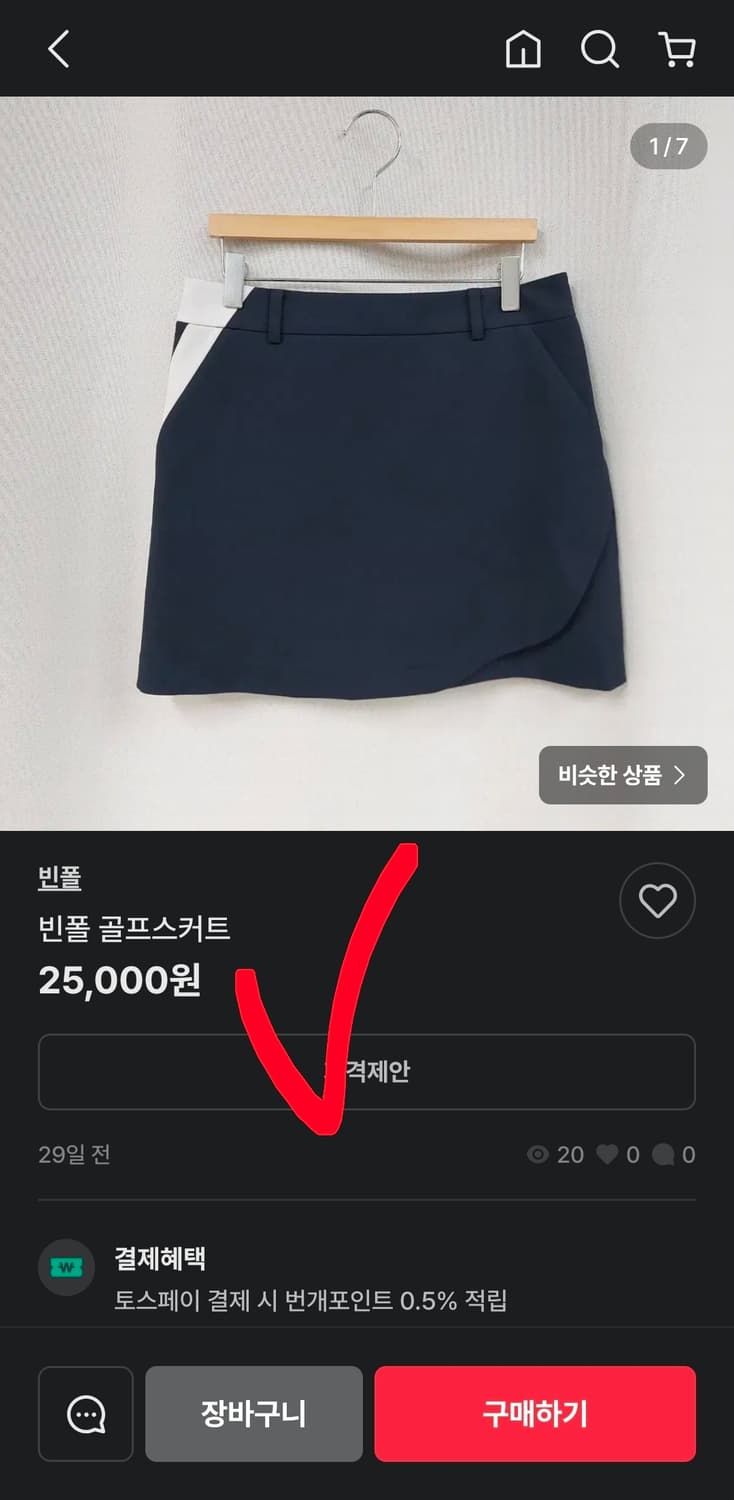Click the 구매하기 purchase button
This screenshot has width=734, height=1500.
(x=534, y=1414)
